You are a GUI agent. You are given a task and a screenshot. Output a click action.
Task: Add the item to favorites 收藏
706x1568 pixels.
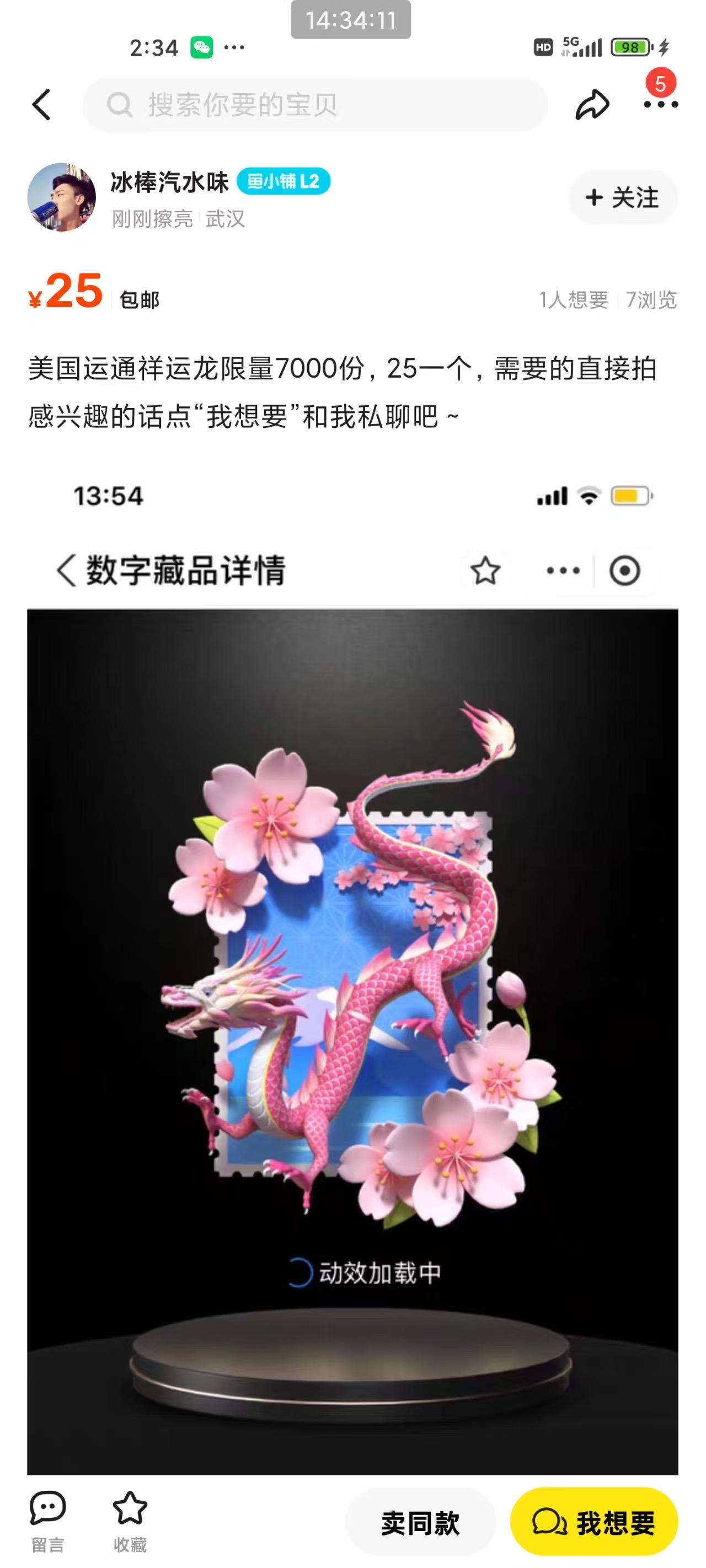coord(130,1520)
